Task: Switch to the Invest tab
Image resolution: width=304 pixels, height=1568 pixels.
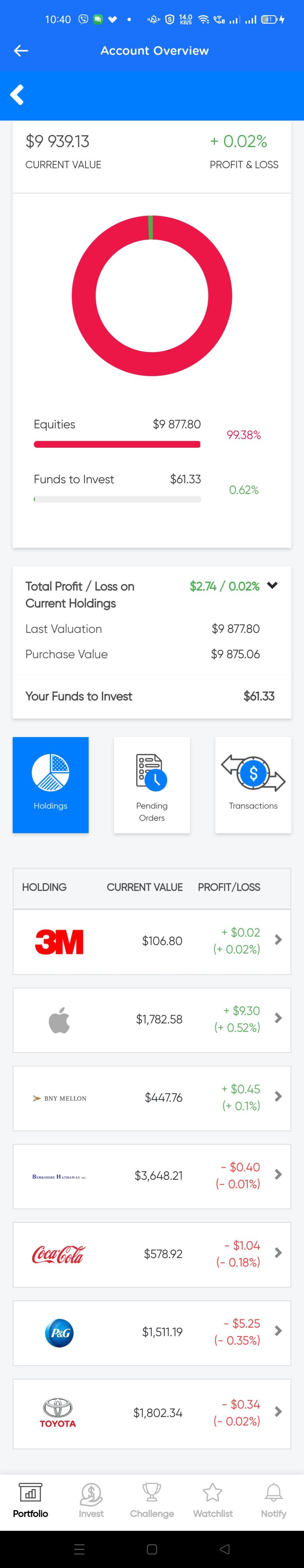Action: coord(91,1500)
